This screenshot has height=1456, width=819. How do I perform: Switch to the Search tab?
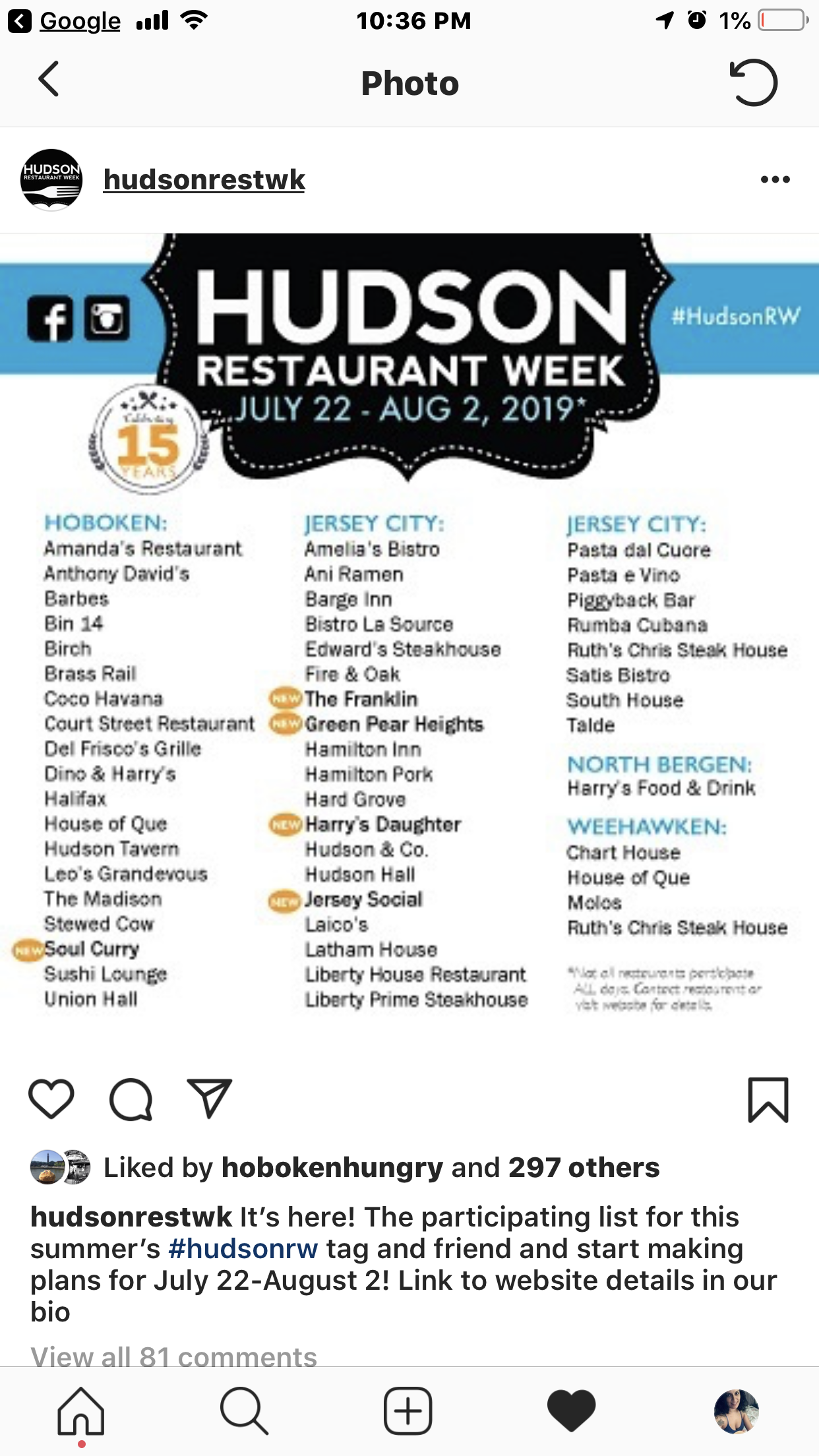click(x=245, y=1412)
